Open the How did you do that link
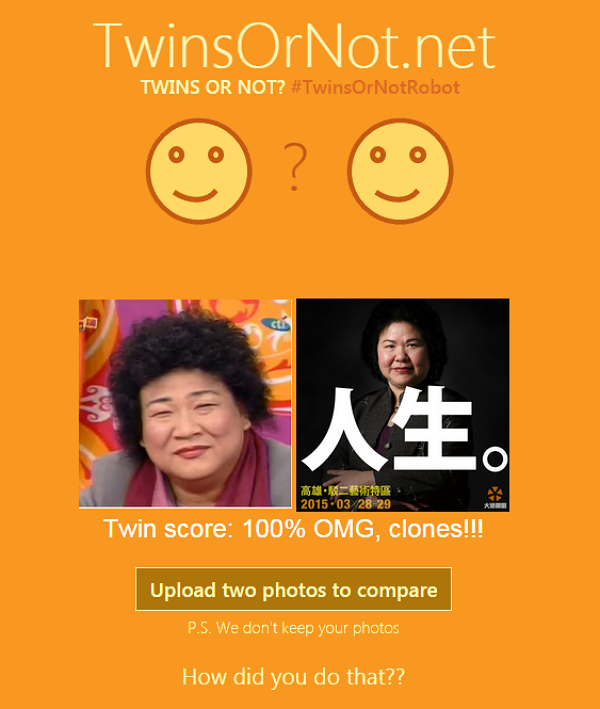The height and width of the screenshot is (709, 600). click(x=293, y=677)
